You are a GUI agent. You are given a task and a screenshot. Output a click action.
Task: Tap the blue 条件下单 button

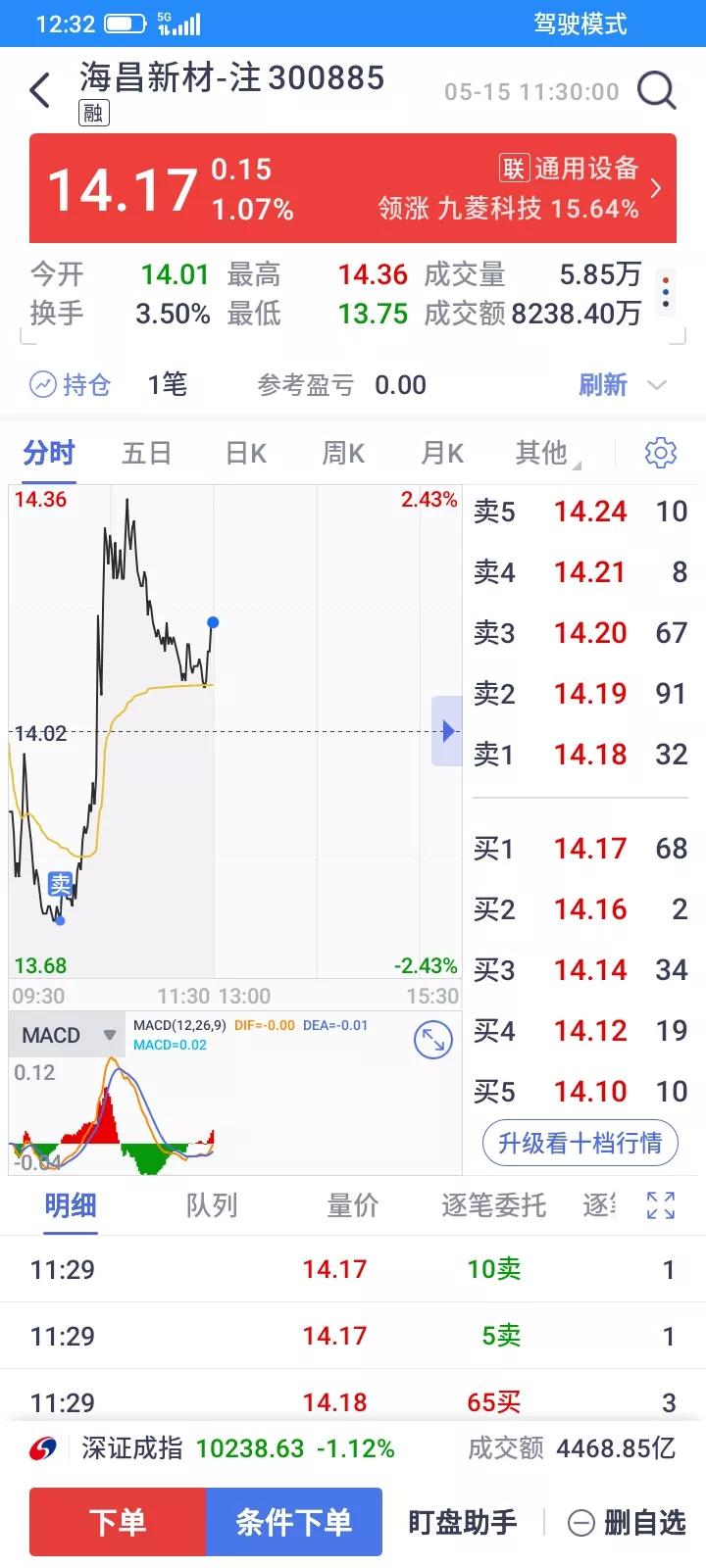[294, 1522]
